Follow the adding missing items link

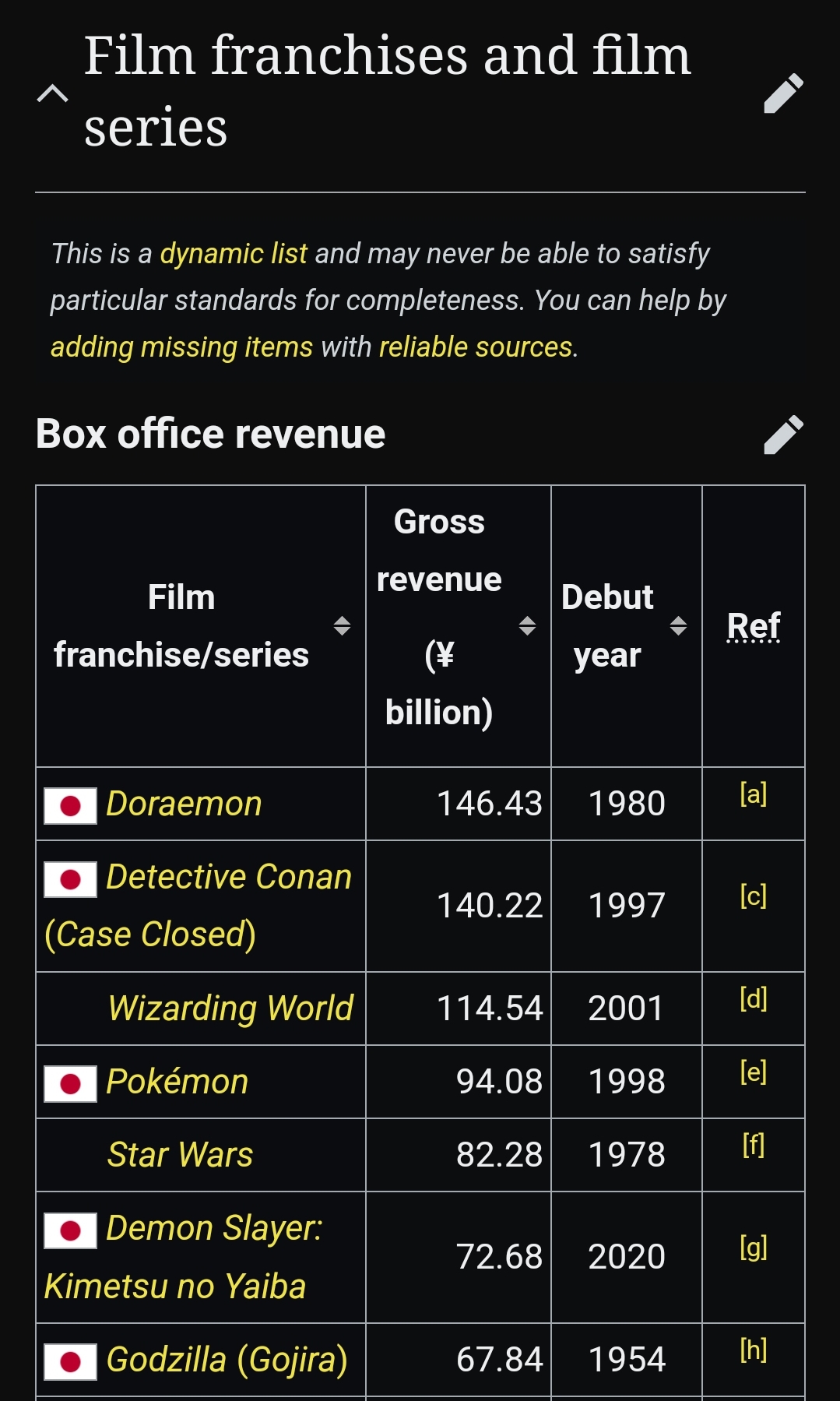coord(181,347)
